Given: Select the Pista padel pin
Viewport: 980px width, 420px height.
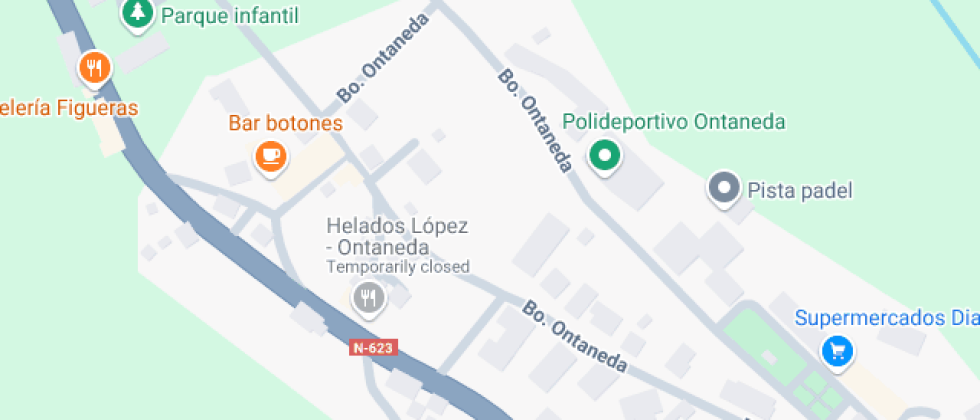Looking at the screenshot, I should (x=724, y=188).
